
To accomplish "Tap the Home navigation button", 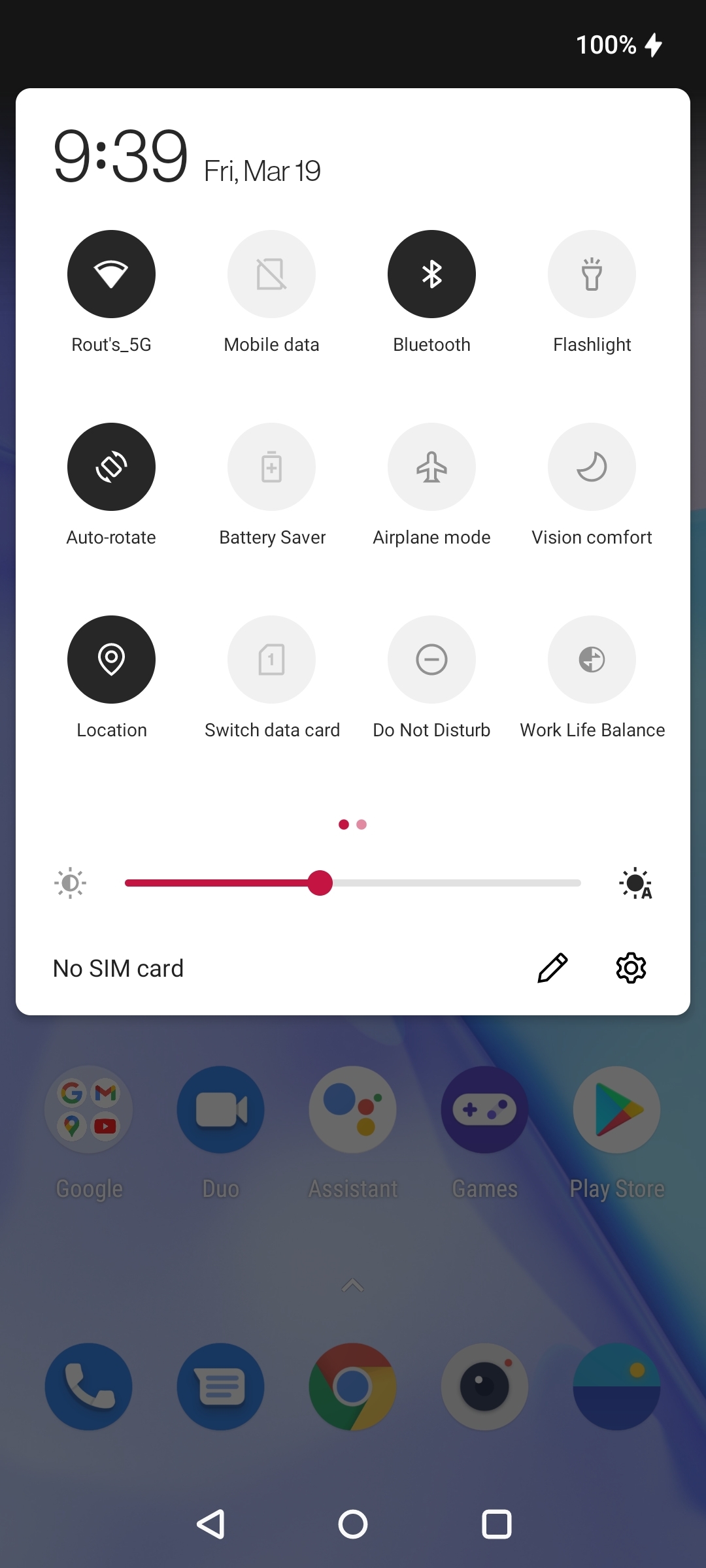I will pyautogui.click(x=352, y=1525).
